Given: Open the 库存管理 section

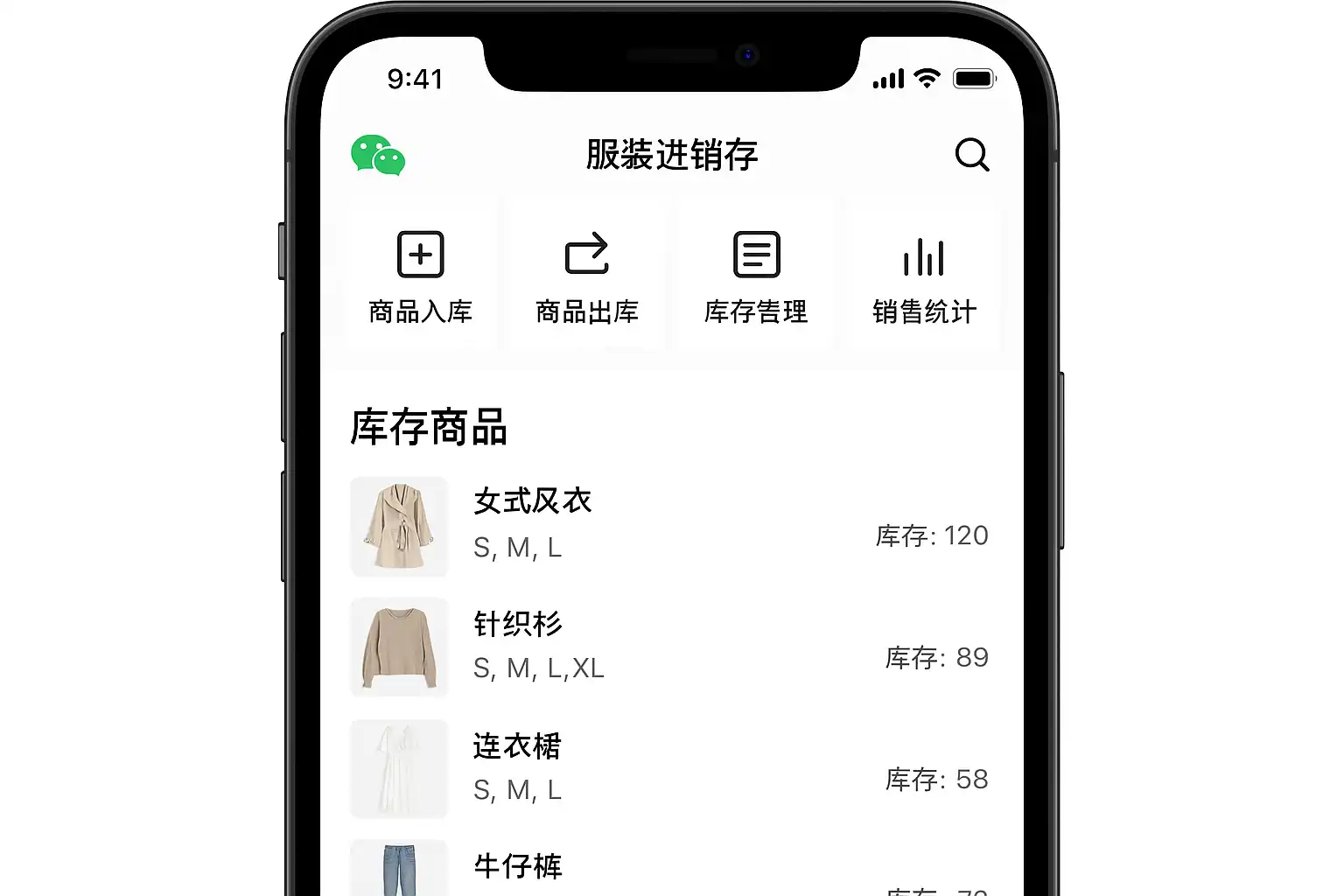Looking at the screenshot, I should click(756, 275).
